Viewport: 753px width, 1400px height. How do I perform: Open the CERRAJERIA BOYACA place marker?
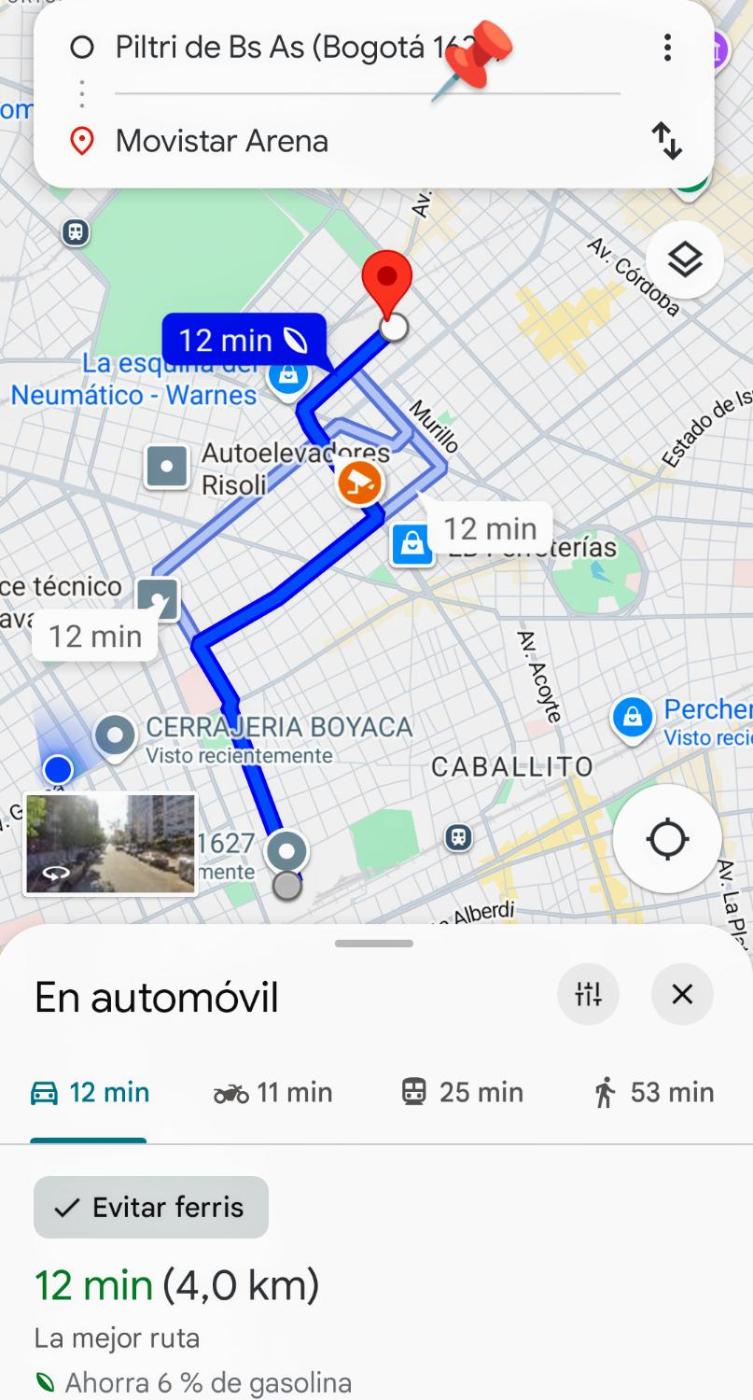[116, 736]
